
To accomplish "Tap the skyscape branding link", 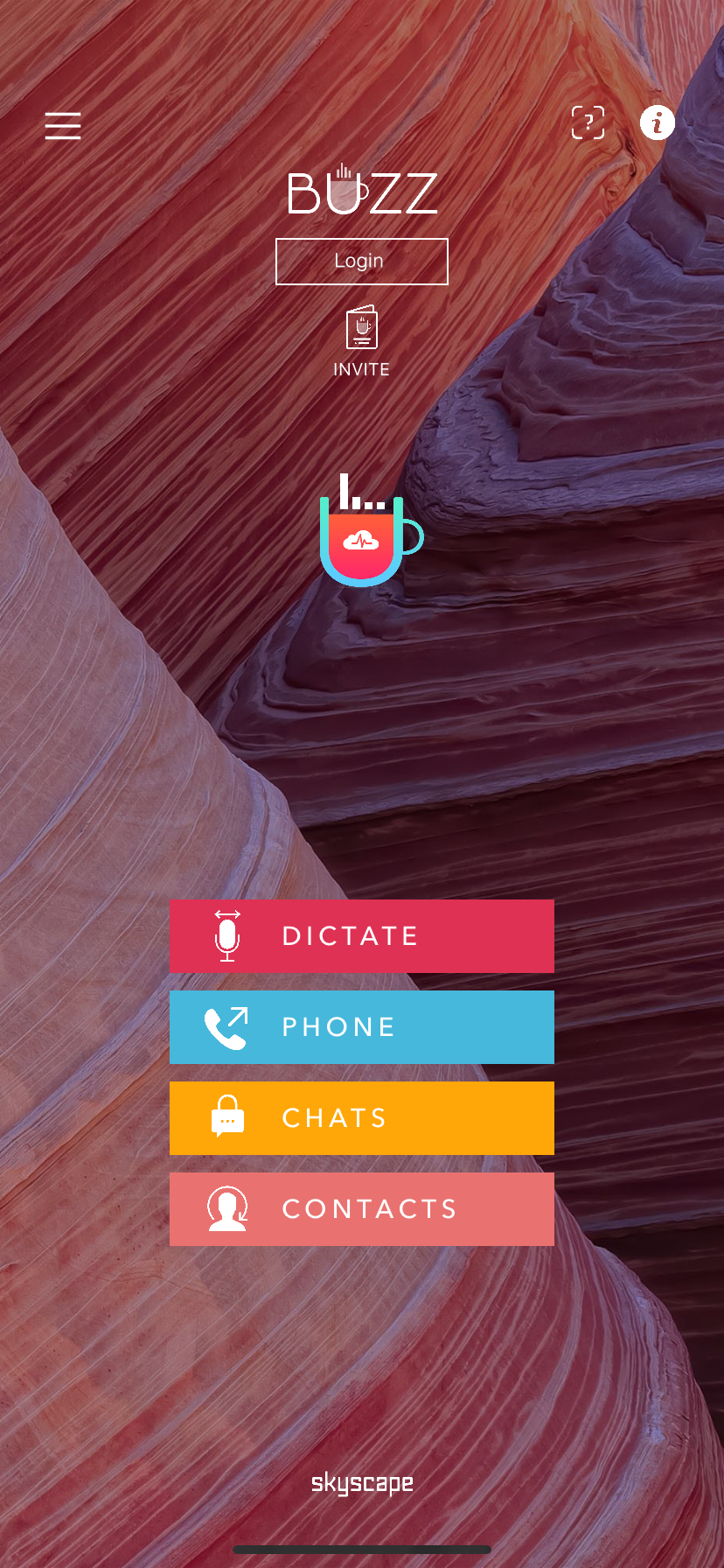I will point(362,1483).
